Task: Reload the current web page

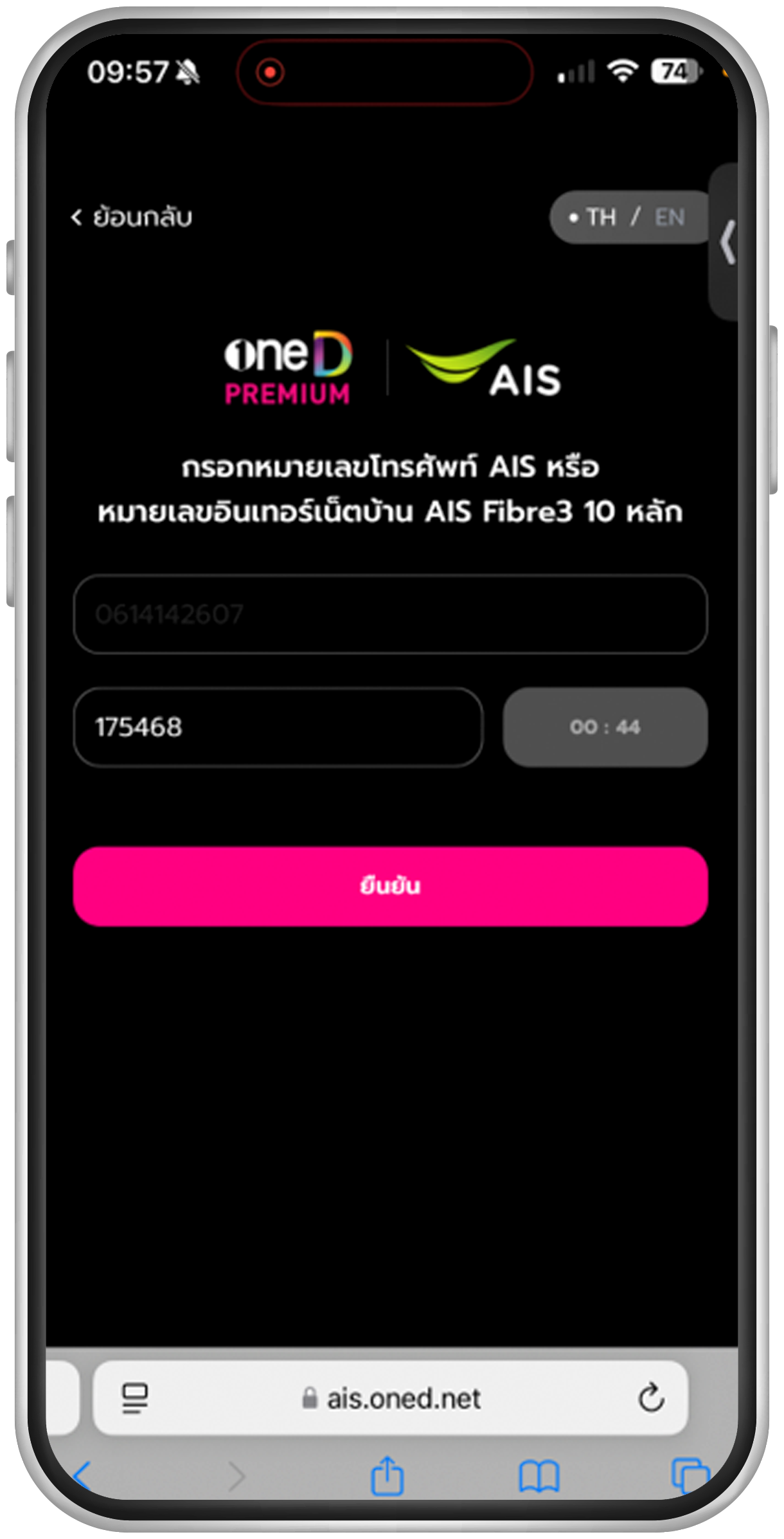Action: [x=651, y=1398]
